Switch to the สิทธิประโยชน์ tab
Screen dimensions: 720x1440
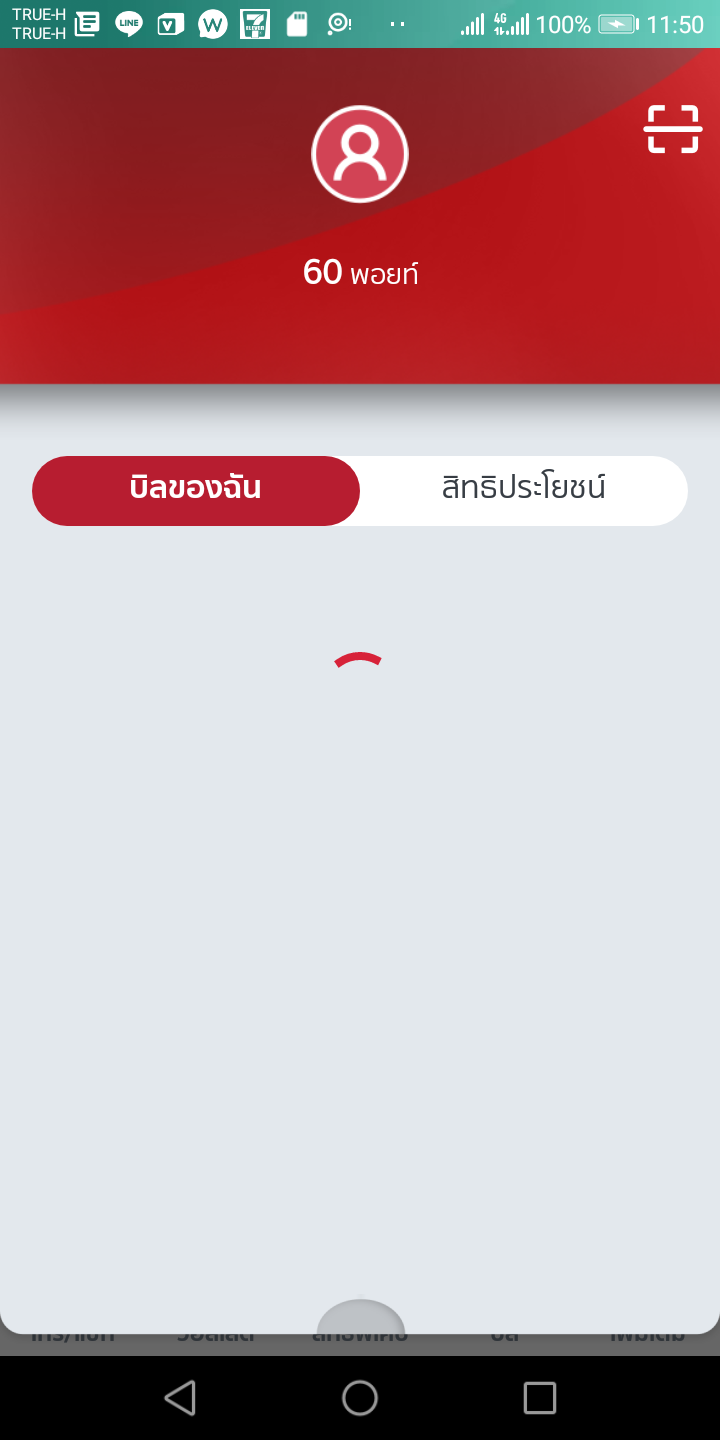tap(524, 490)
